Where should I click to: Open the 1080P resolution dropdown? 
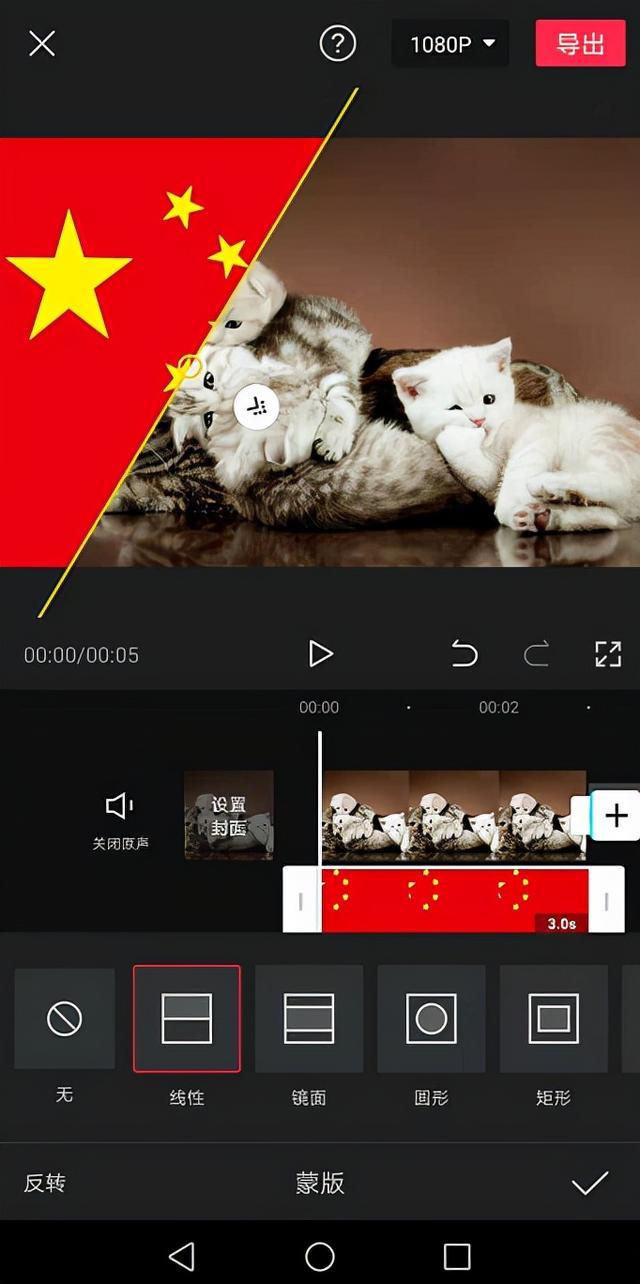[451, 44]
